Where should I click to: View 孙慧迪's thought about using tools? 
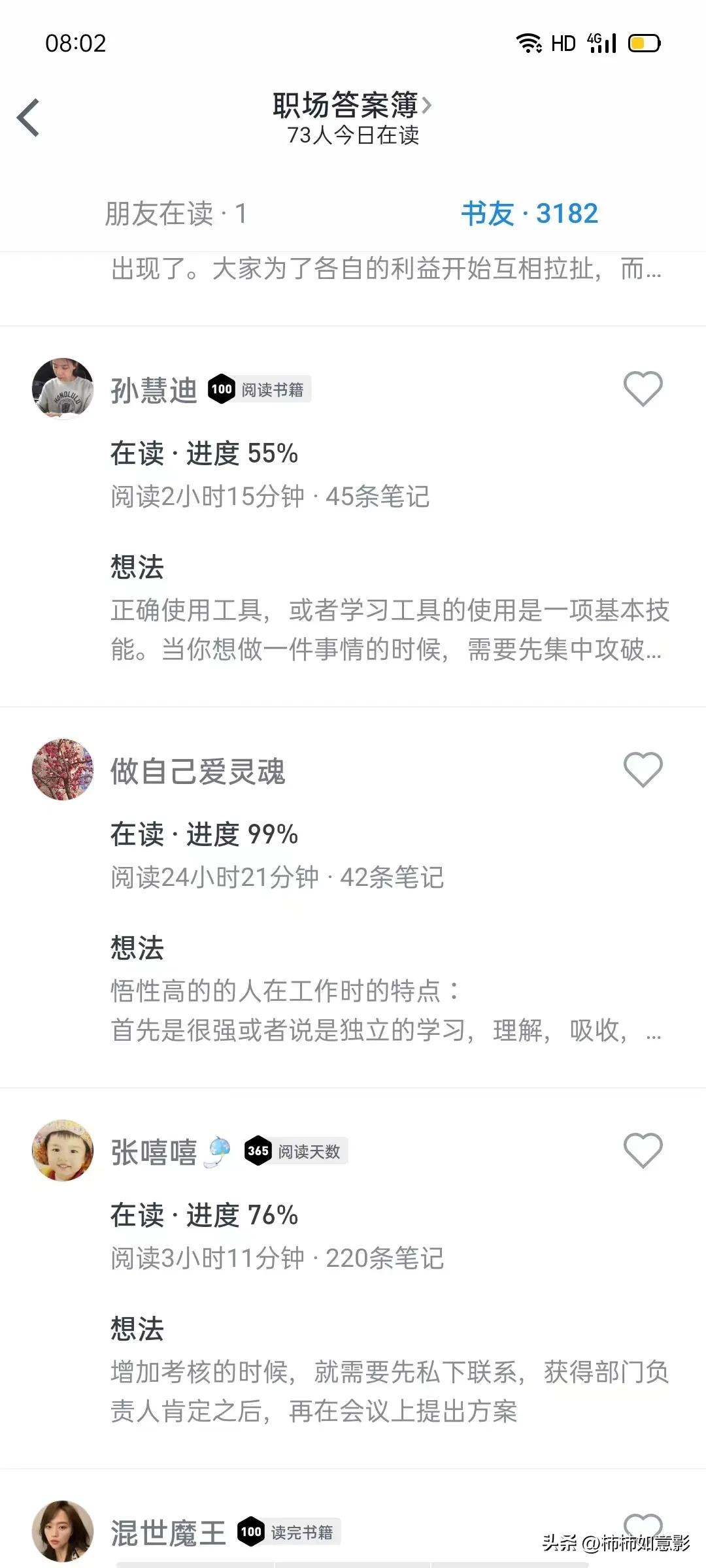(x=389, y=630)
